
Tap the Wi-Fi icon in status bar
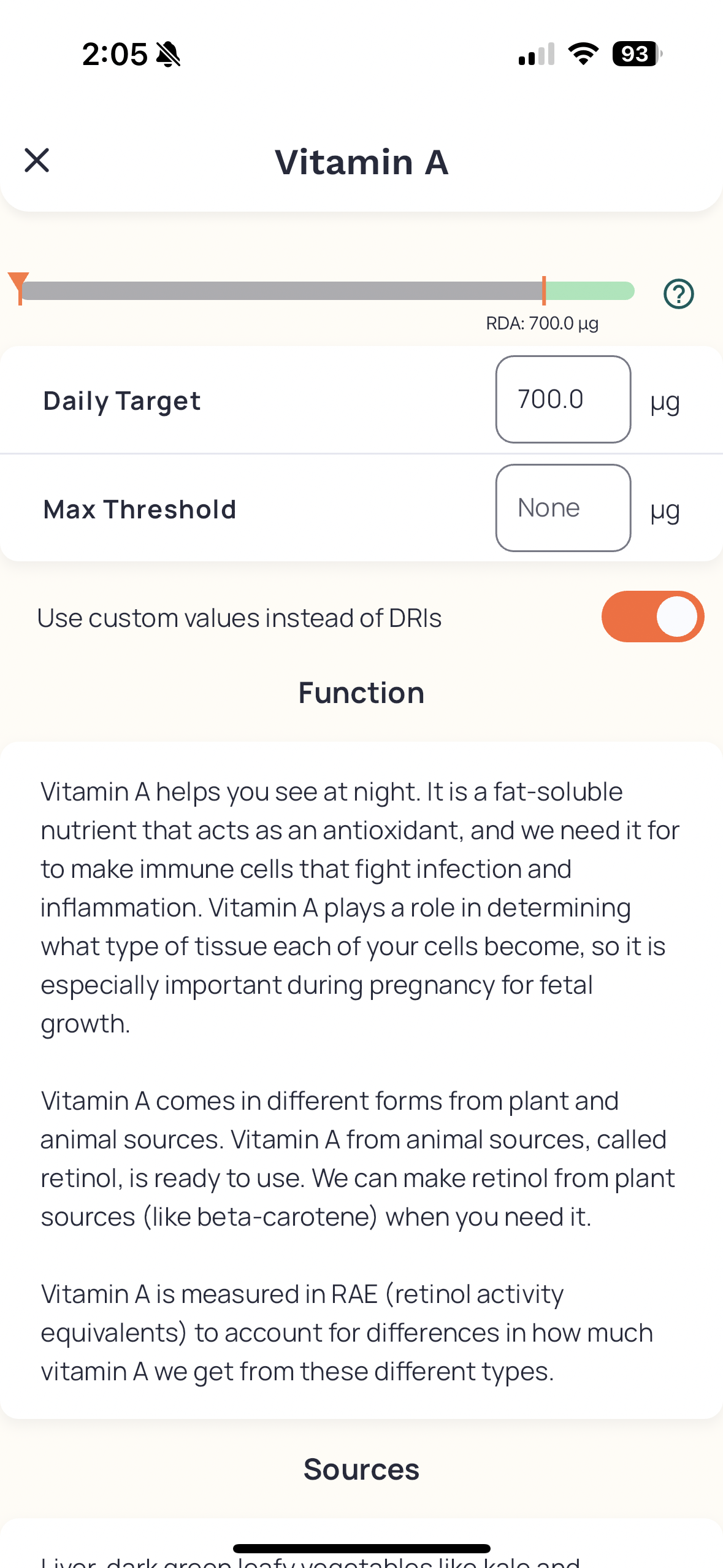coord(581,55)
